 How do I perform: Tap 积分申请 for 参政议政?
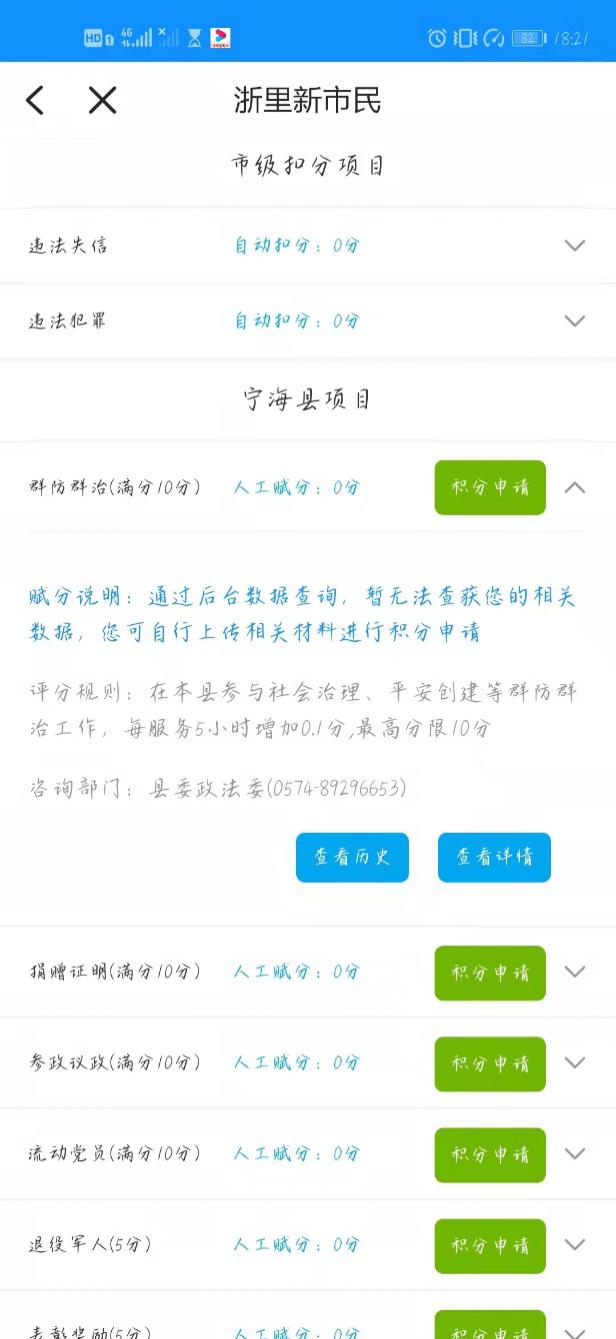pyautogui.click(x=490, y=1064)
